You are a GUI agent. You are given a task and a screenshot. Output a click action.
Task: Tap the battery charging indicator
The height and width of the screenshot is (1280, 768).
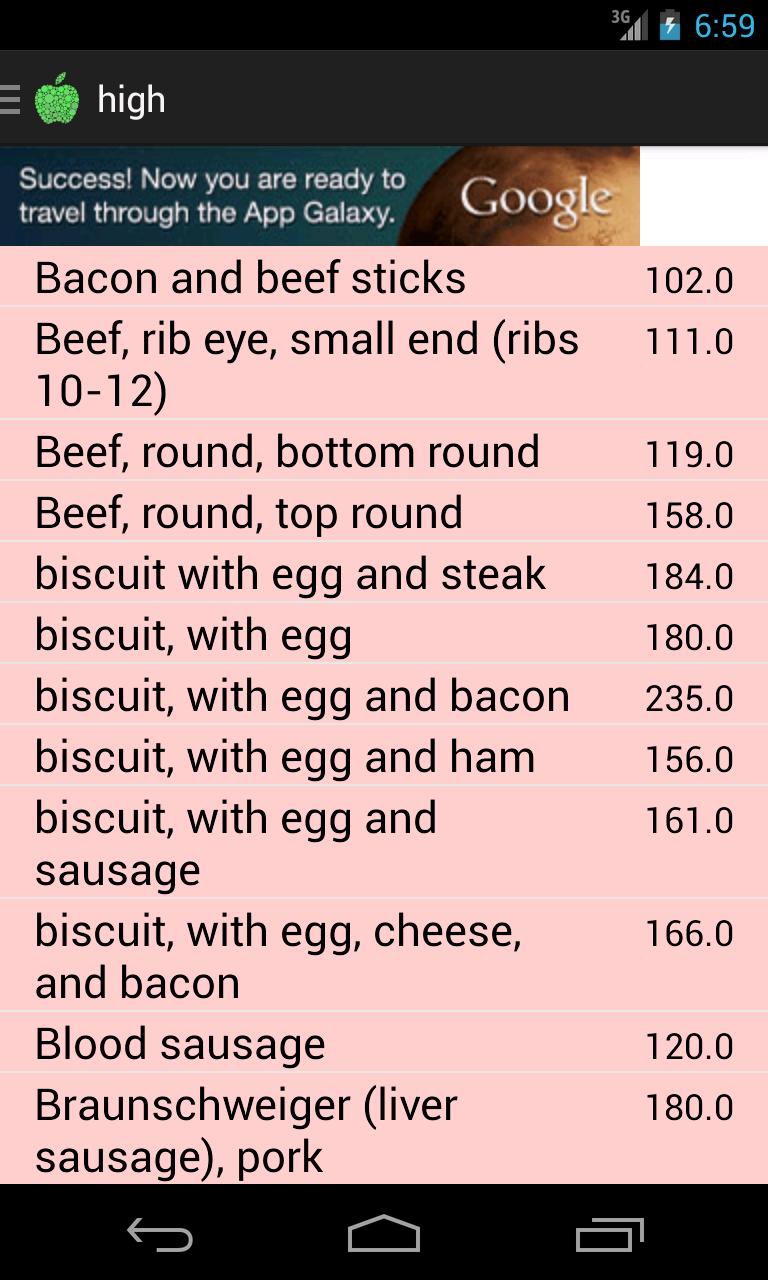click(x=672, y=25)
